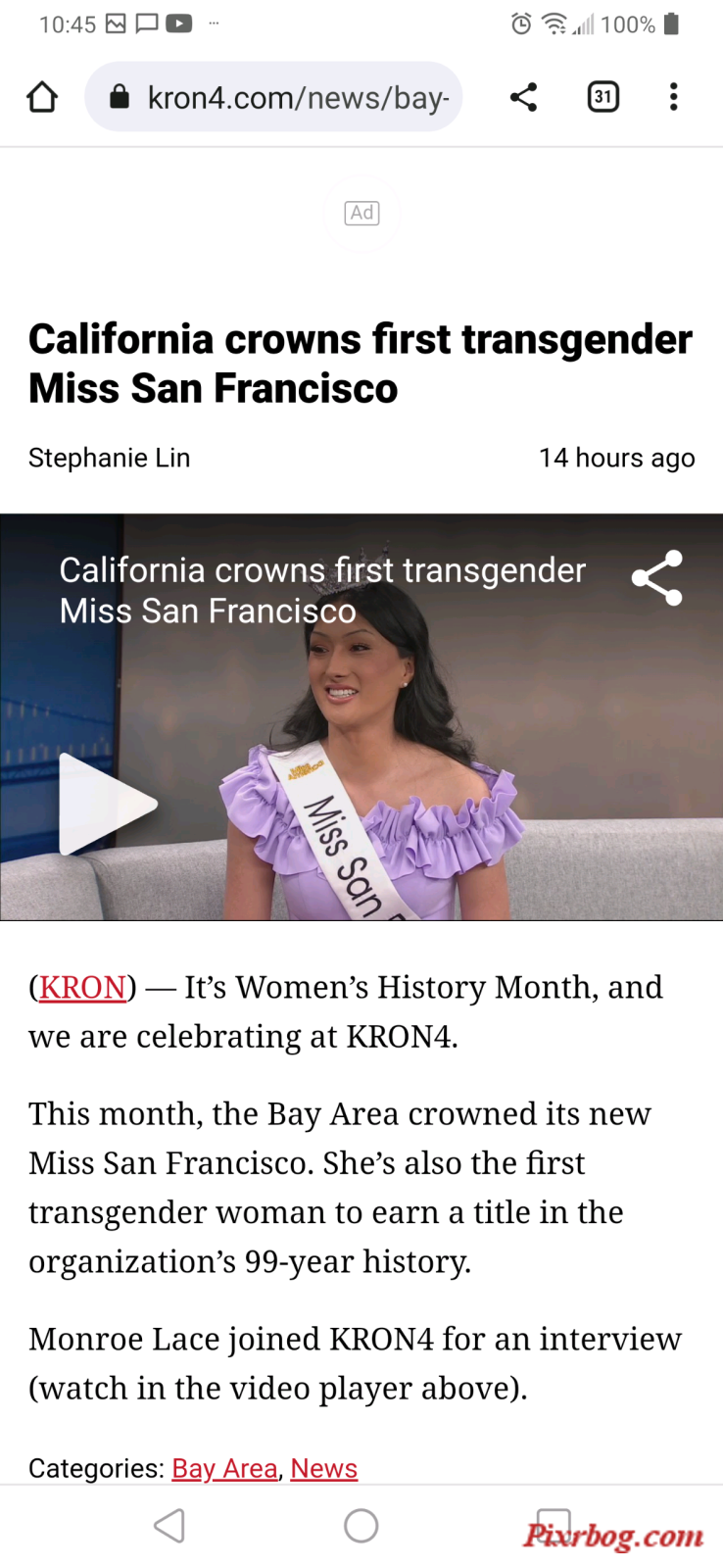Go to the phone's home screen
Viewport: 723px width, 1568px height.
click(361, 1526)
